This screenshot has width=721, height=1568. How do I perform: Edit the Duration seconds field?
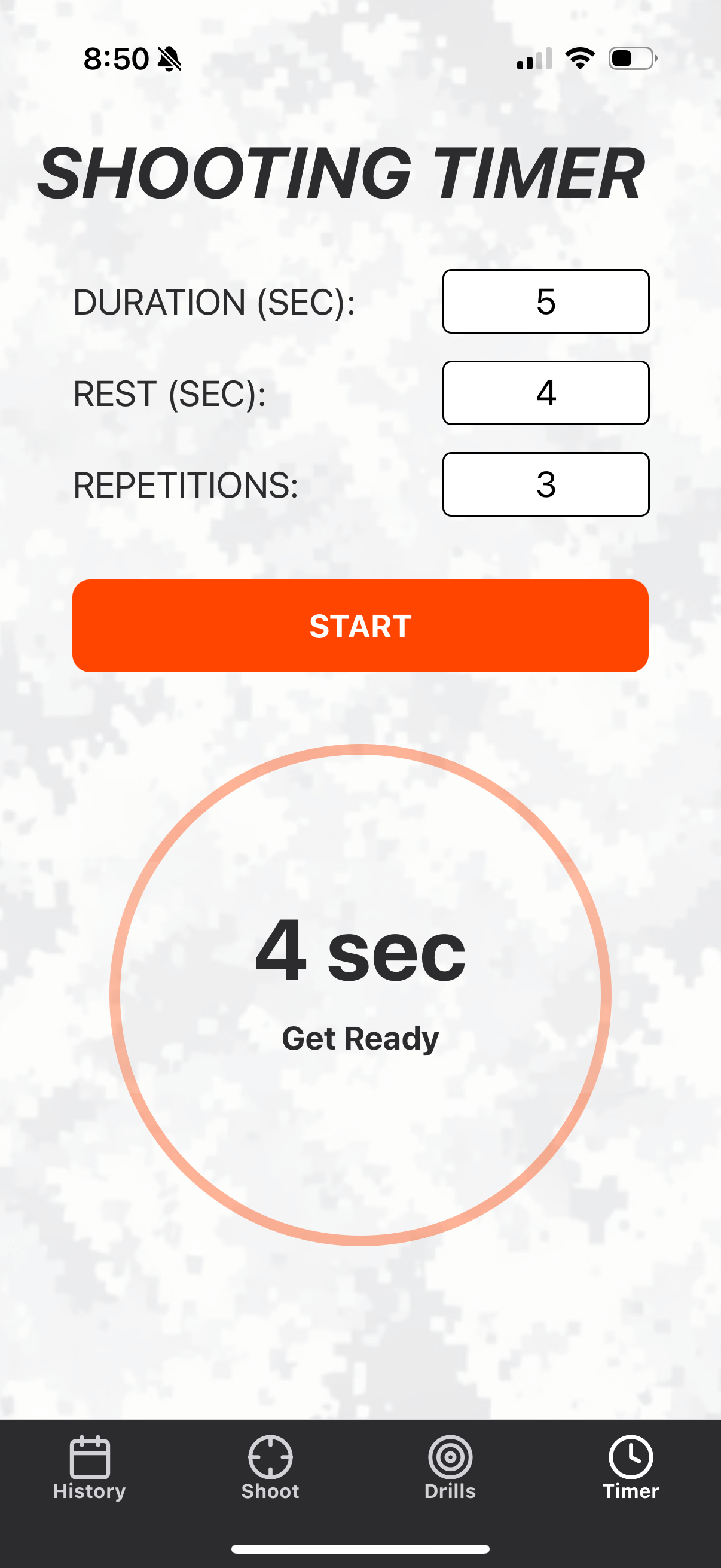click(545, 301)
